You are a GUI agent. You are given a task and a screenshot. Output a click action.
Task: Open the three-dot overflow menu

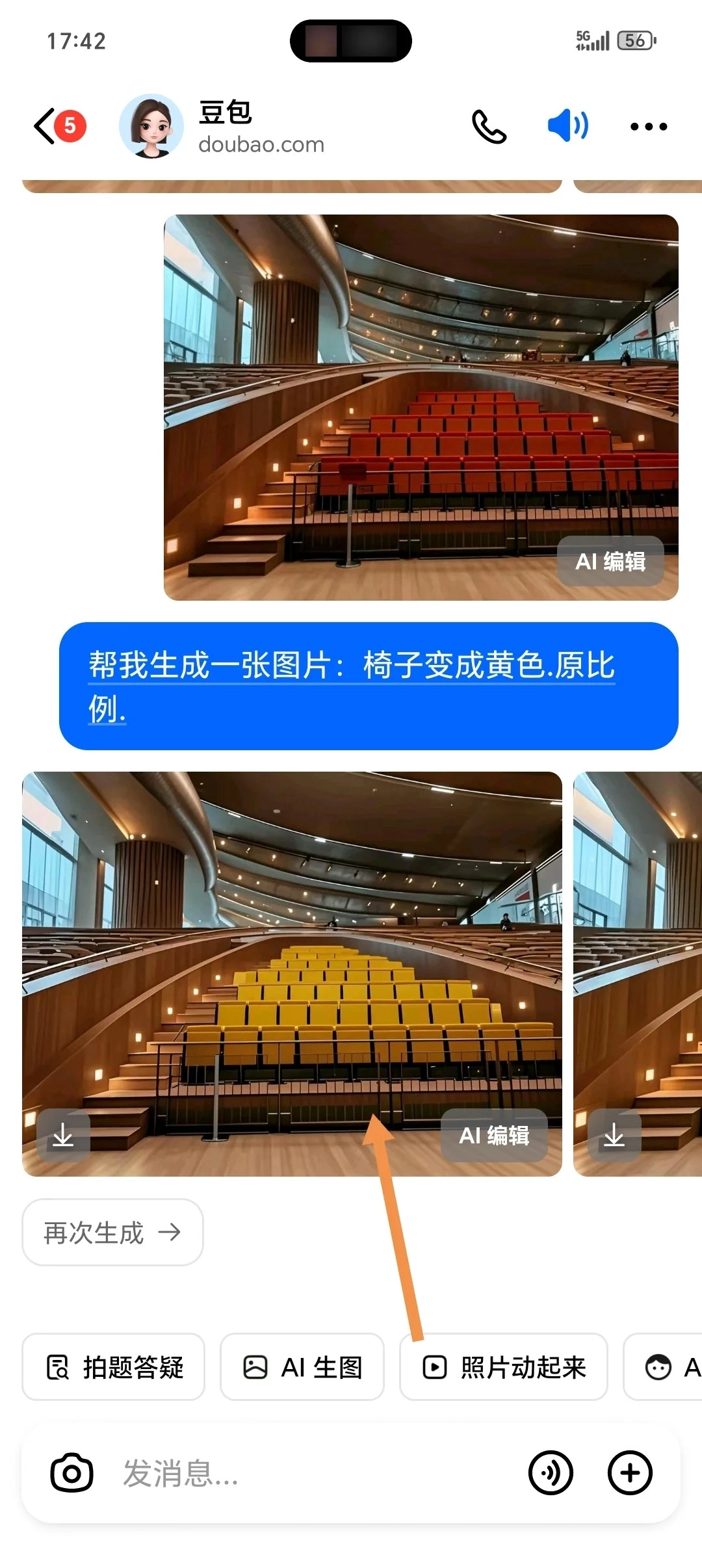649,126
